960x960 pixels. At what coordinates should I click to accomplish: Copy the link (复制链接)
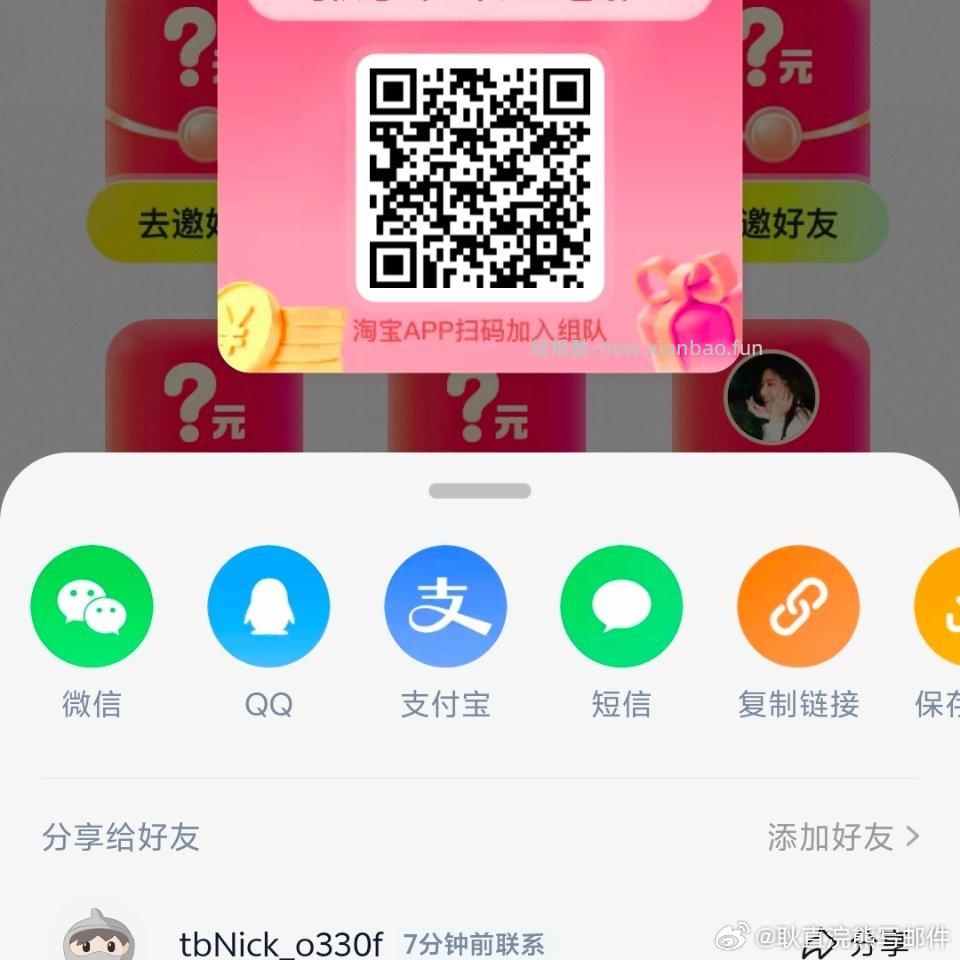(798, 606)
